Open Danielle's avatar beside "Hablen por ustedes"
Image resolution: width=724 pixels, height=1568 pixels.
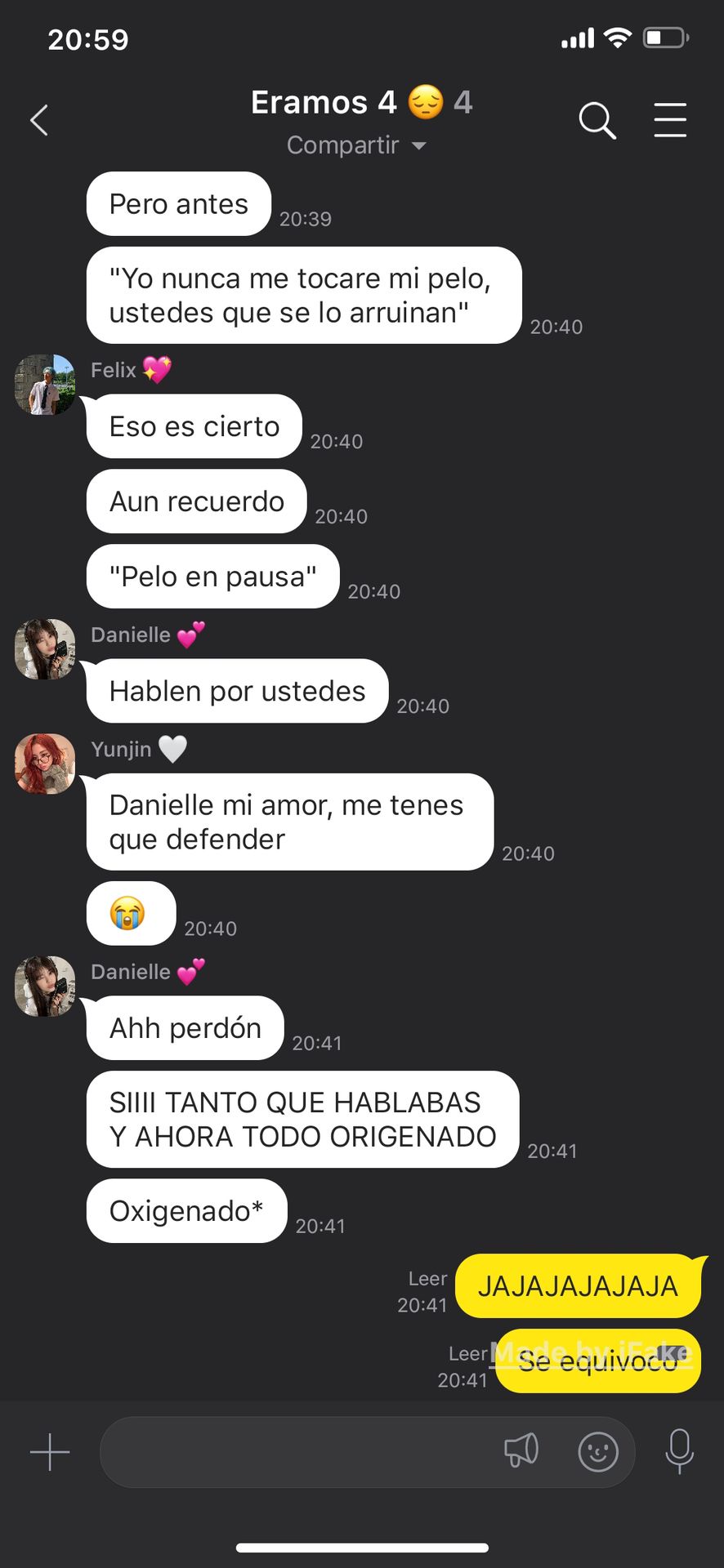point(45,649)
